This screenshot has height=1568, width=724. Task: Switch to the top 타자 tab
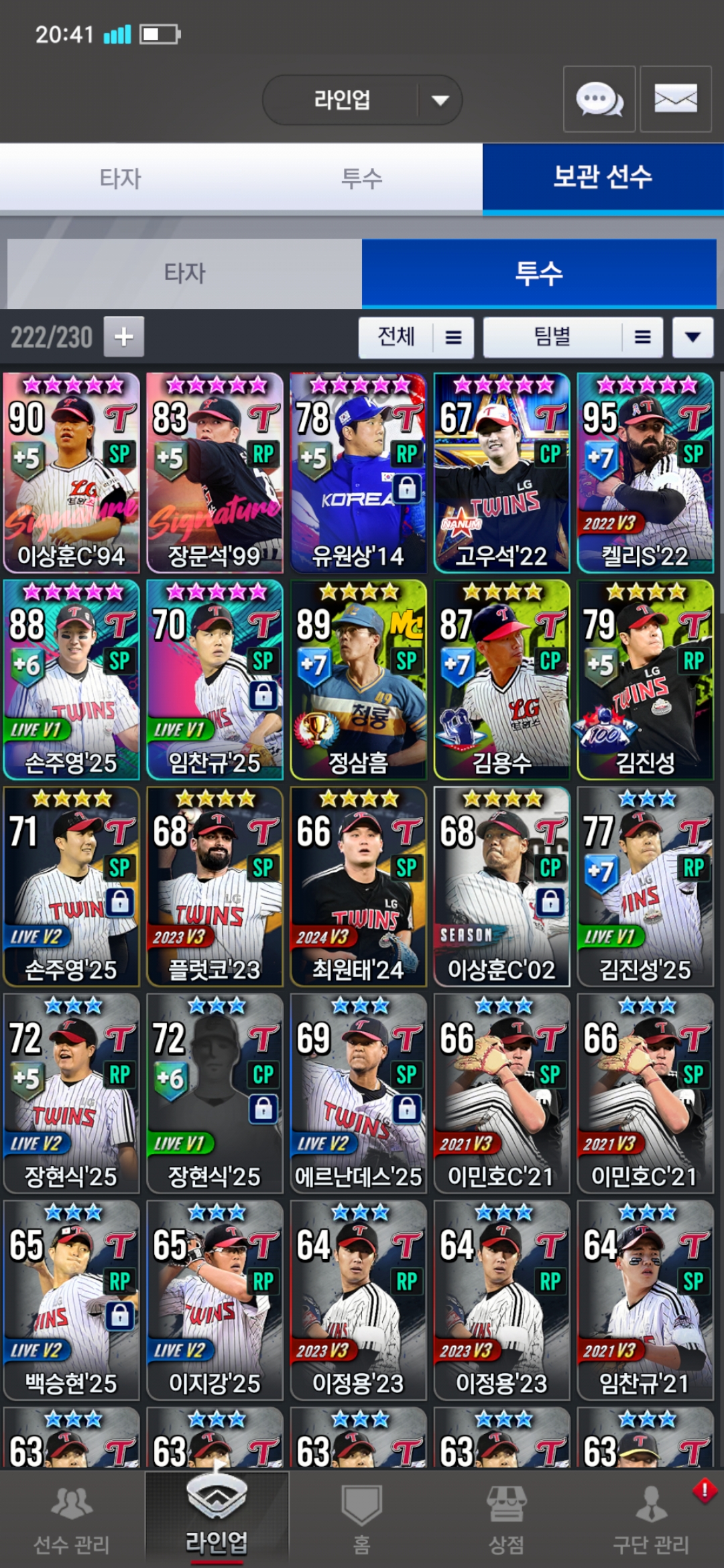121,178
